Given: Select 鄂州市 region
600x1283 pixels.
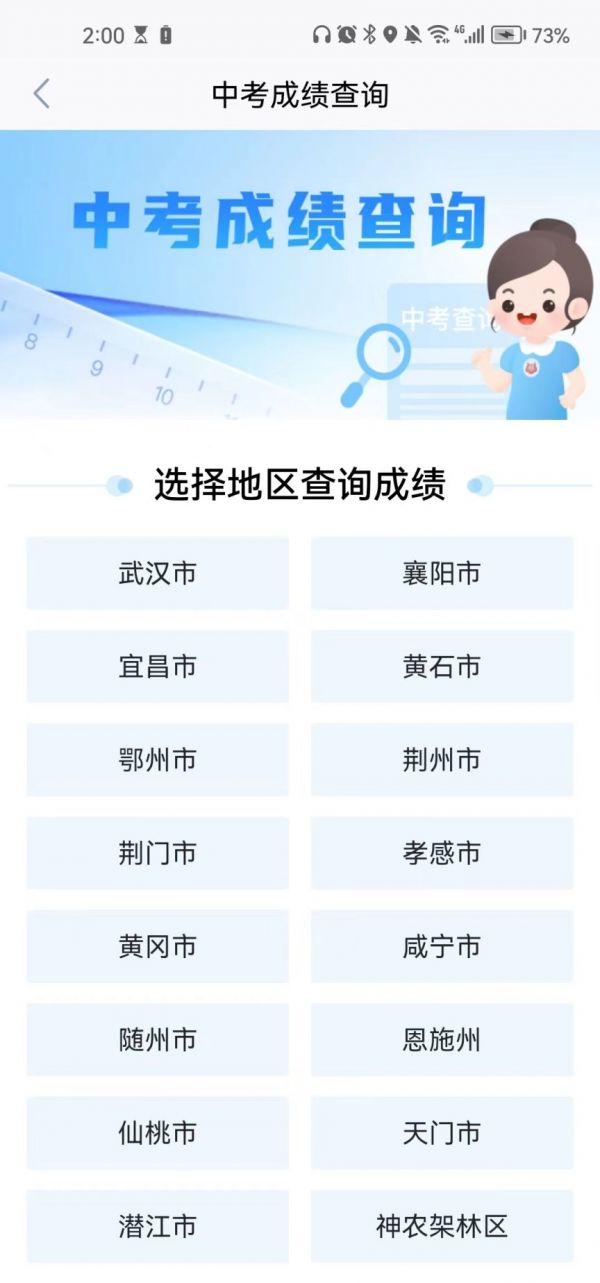Looking at the screenshot, I should click(157, 760).
